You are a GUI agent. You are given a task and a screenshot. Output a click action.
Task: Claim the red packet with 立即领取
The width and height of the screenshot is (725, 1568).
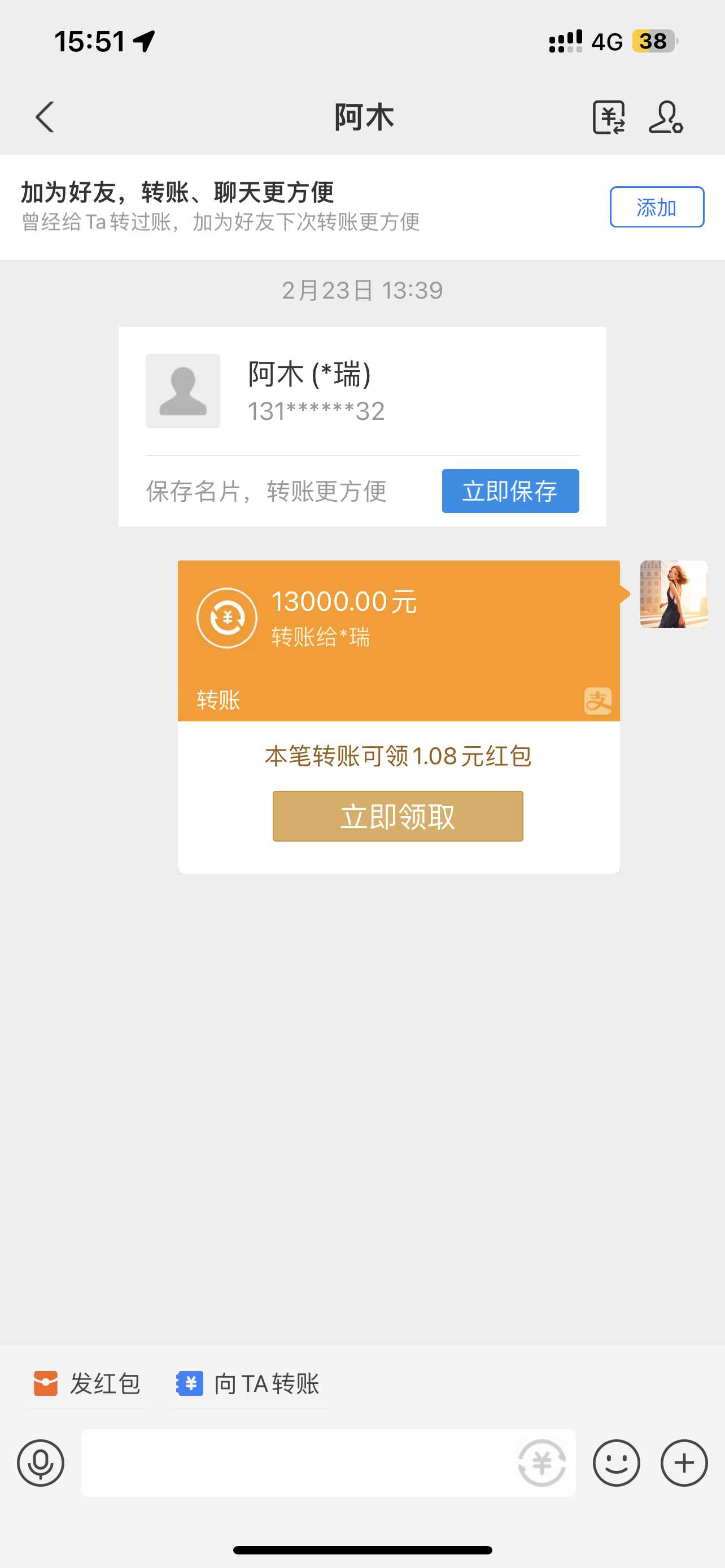coord(398,816)
